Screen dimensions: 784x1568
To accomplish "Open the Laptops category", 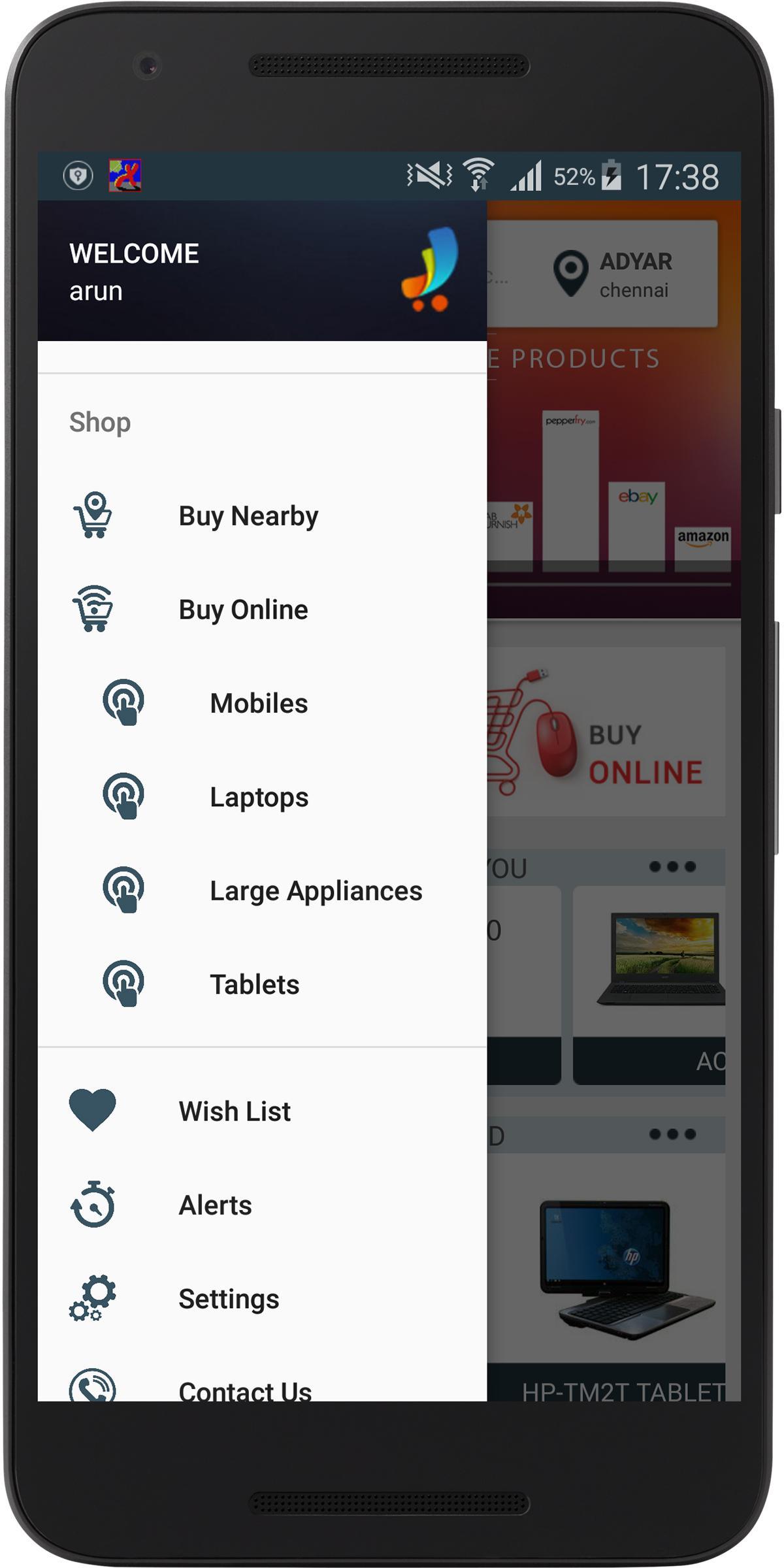I will [259, 797].
